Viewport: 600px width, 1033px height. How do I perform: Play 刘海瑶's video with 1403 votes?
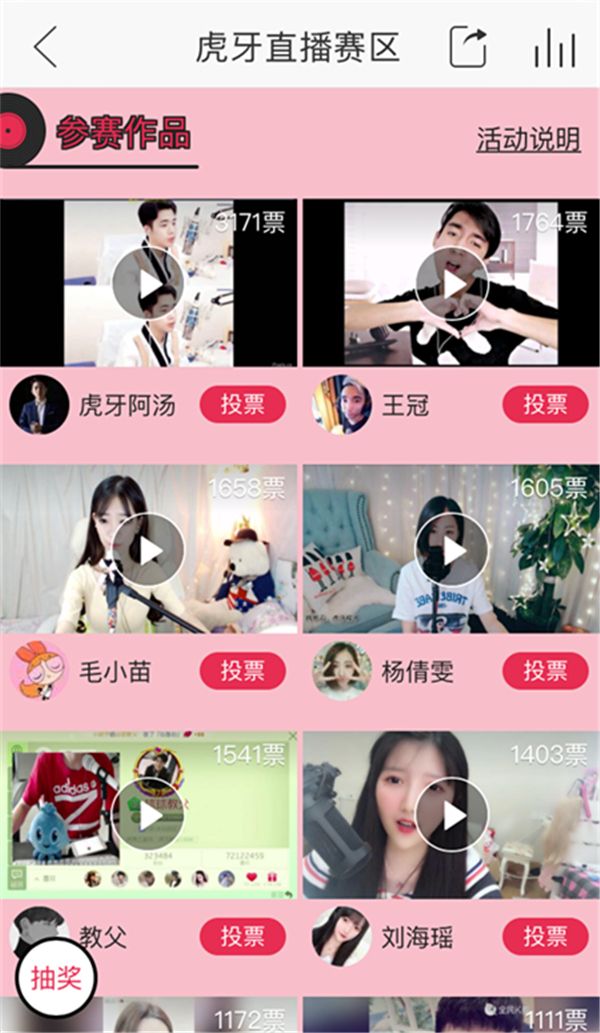pos(451,815)
